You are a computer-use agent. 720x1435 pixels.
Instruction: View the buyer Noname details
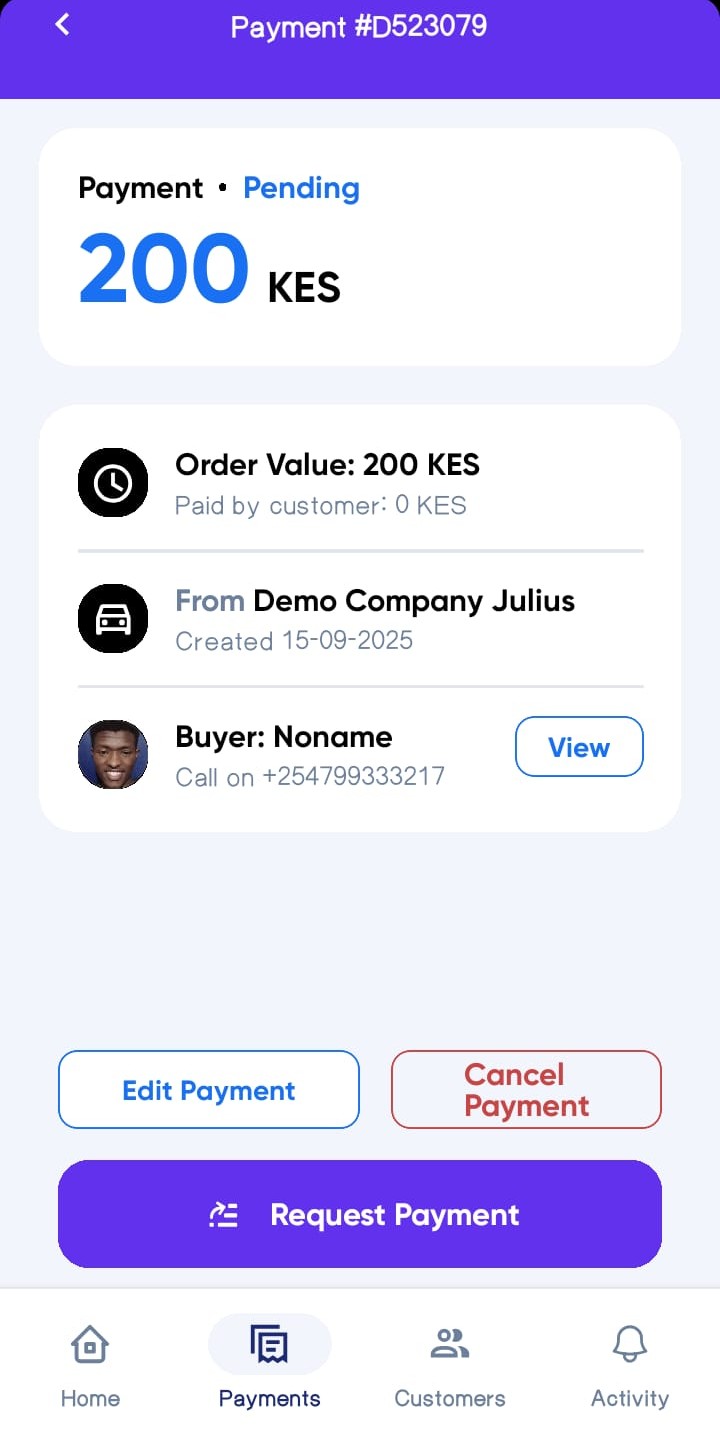click(578, 747)
